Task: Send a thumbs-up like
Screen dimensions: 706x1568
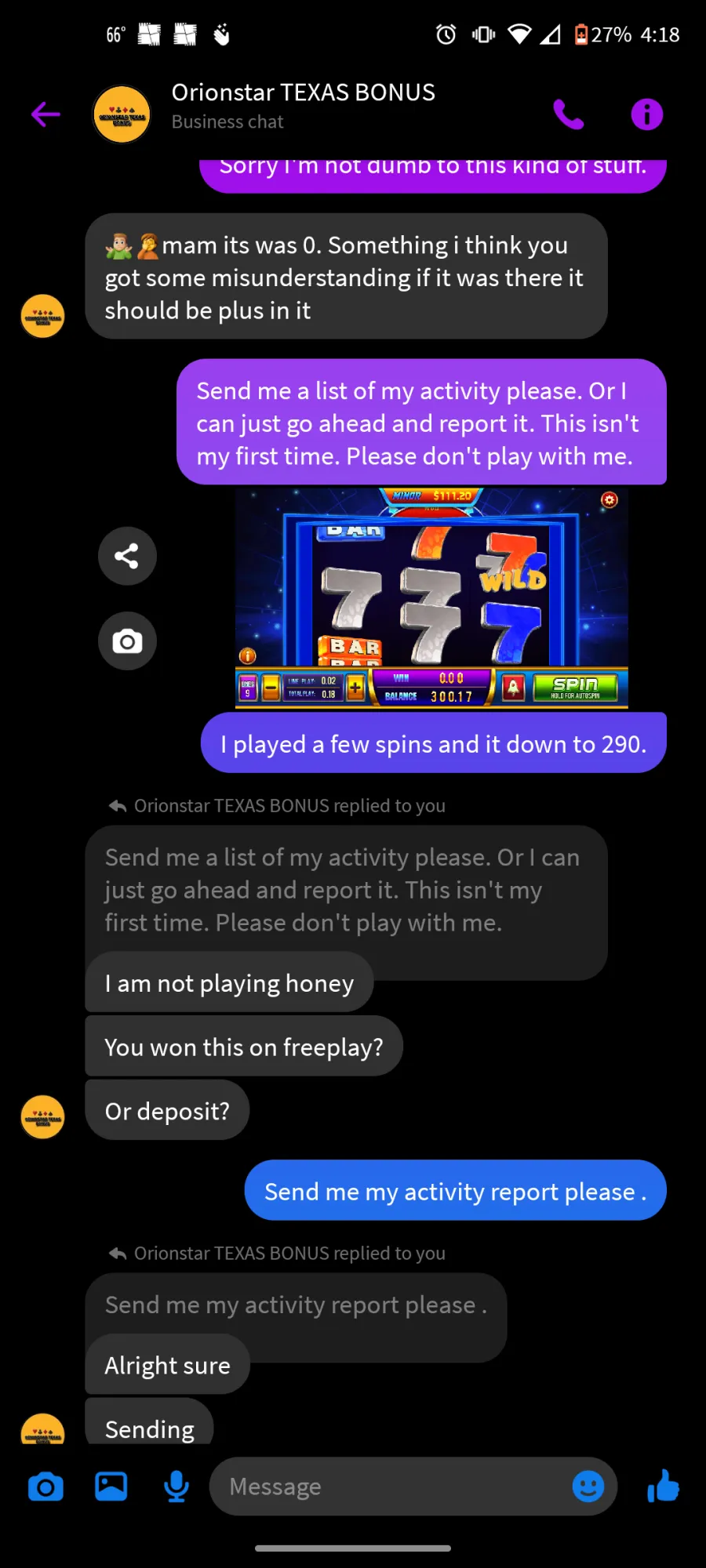Action: tap(664, 1486)
